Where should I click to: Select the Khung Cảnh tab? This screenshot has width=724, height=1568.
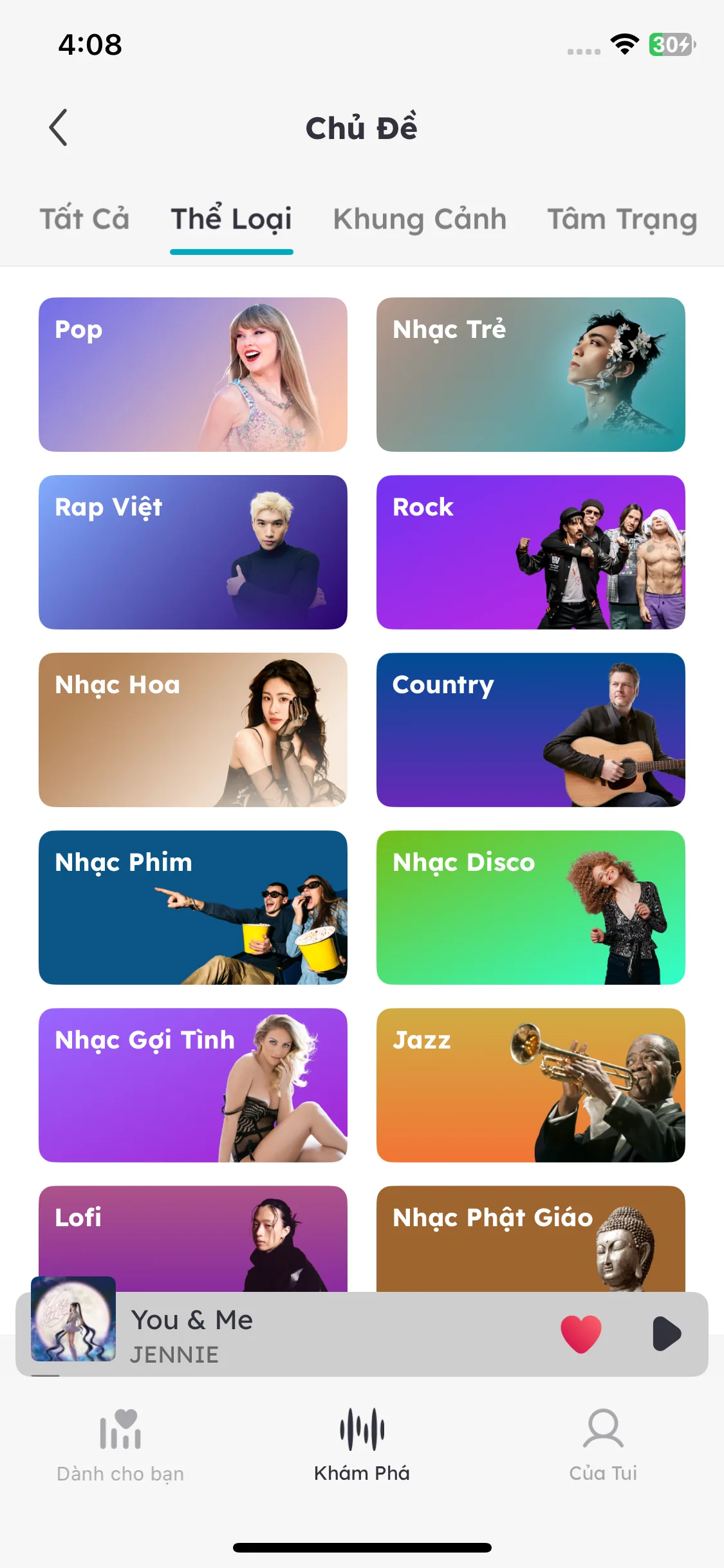[x=420, y=219]
